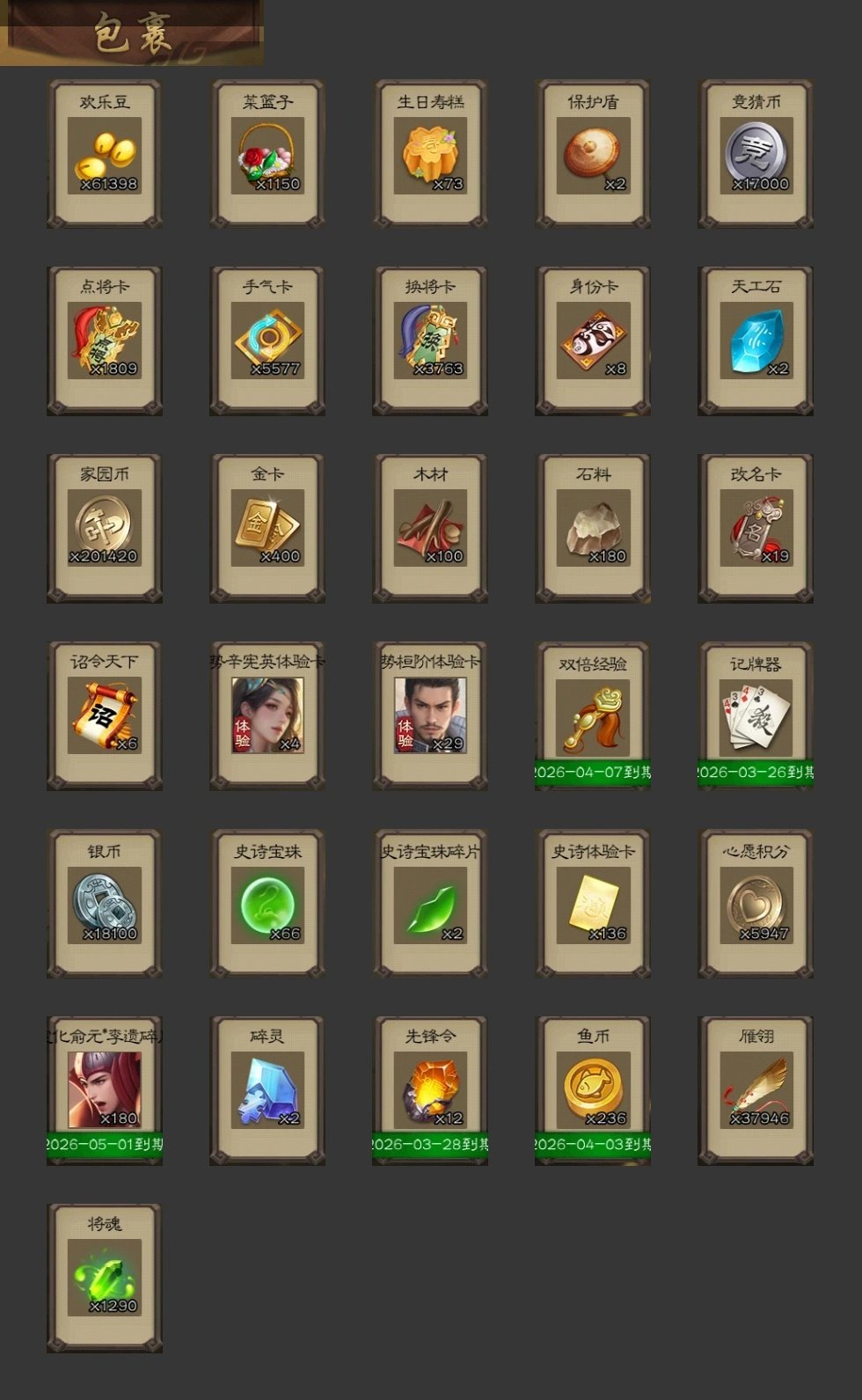Select the 点将卡 item

(x=104, y=341)
